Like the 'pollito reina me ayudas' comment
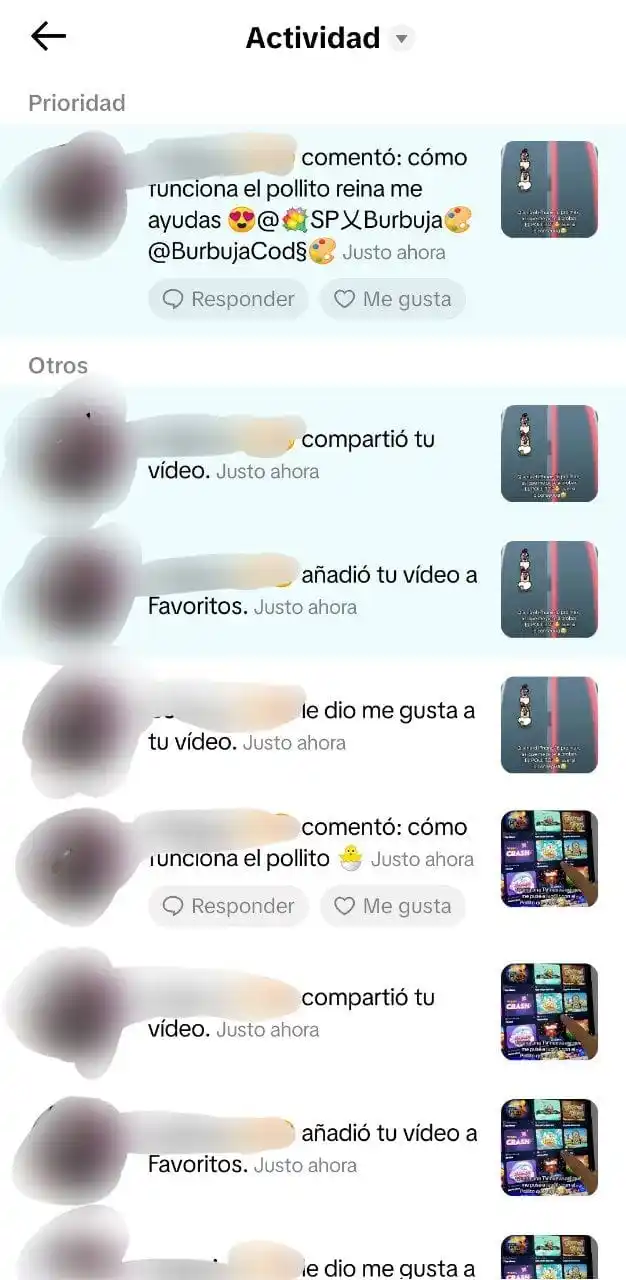This screenshot has height=1280, width=626. (x=393, y=299)
